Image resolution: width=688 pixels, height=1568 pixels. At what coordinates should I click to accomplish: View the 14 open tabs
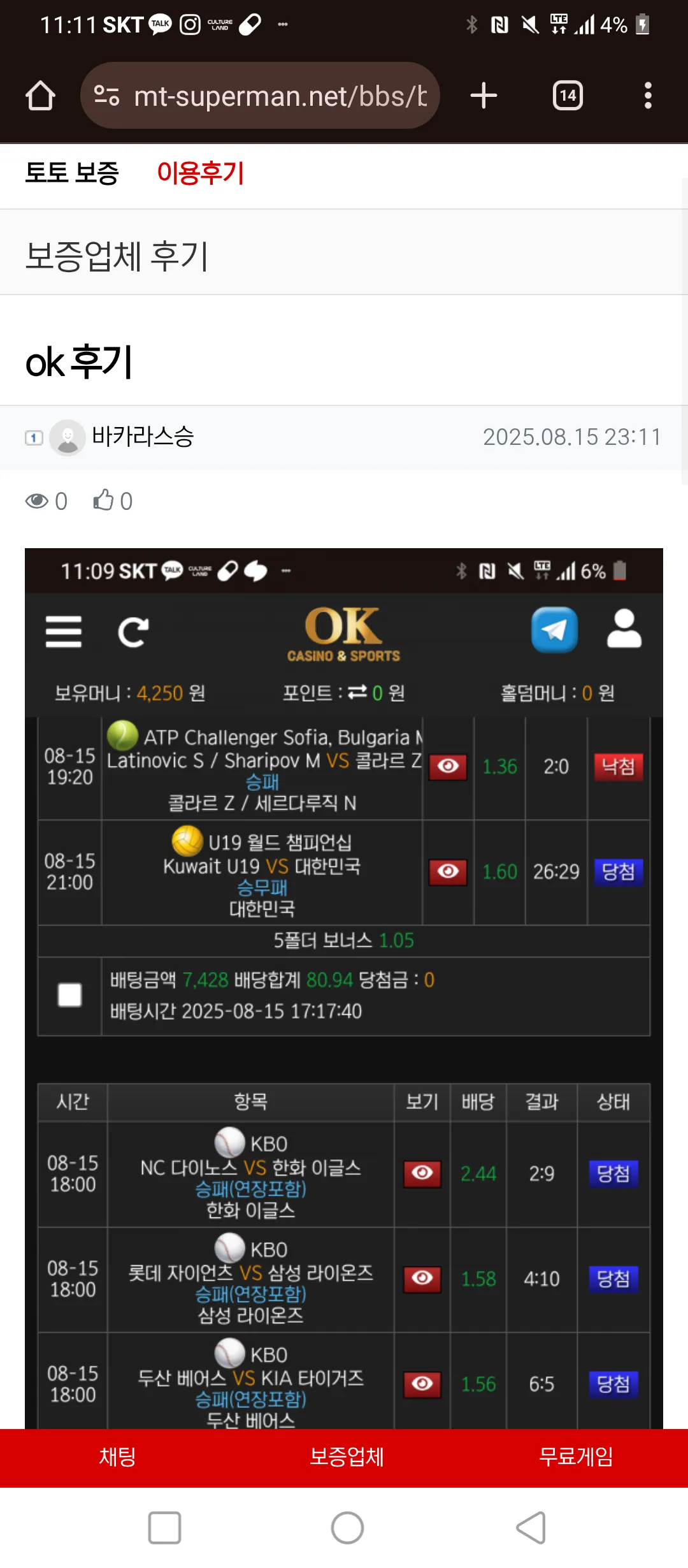(568, 96)
